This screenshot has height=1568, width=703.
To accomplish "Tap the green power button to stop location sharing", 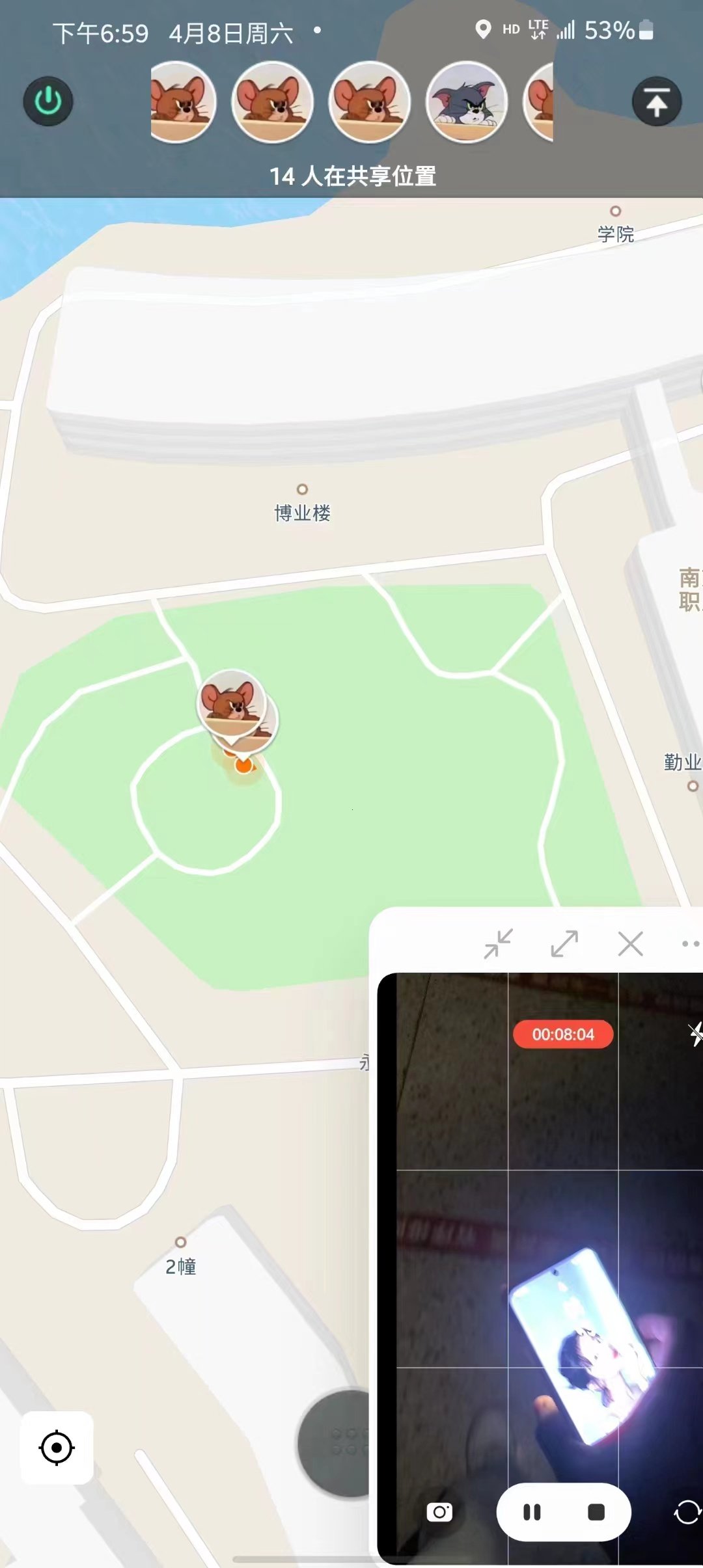I will coord(48,101).
